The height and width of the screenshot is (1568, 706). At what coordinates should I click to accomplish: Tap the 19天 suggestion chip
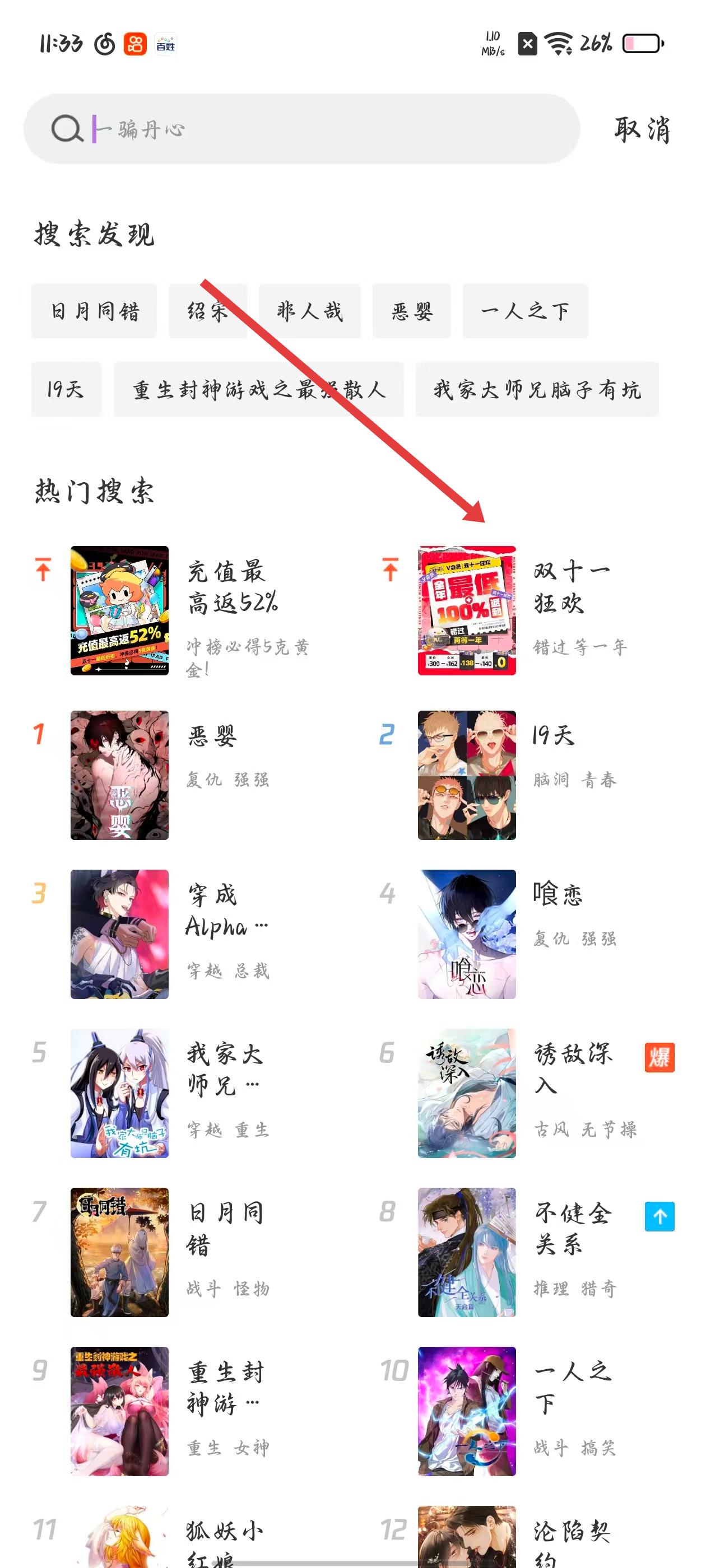tap(66, 389)
